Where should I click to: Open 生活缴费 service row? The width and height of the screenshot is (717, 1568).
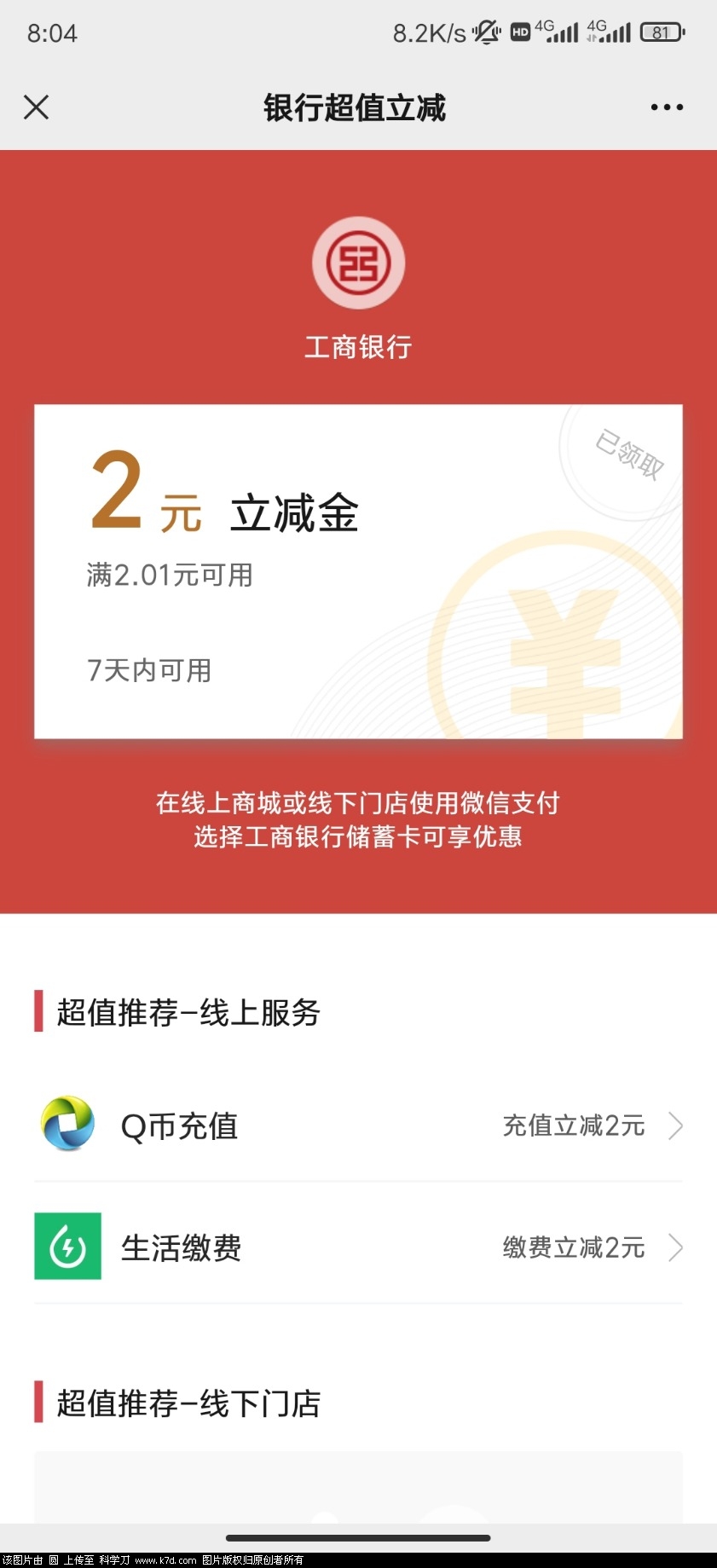click(x=358, y=1247)
